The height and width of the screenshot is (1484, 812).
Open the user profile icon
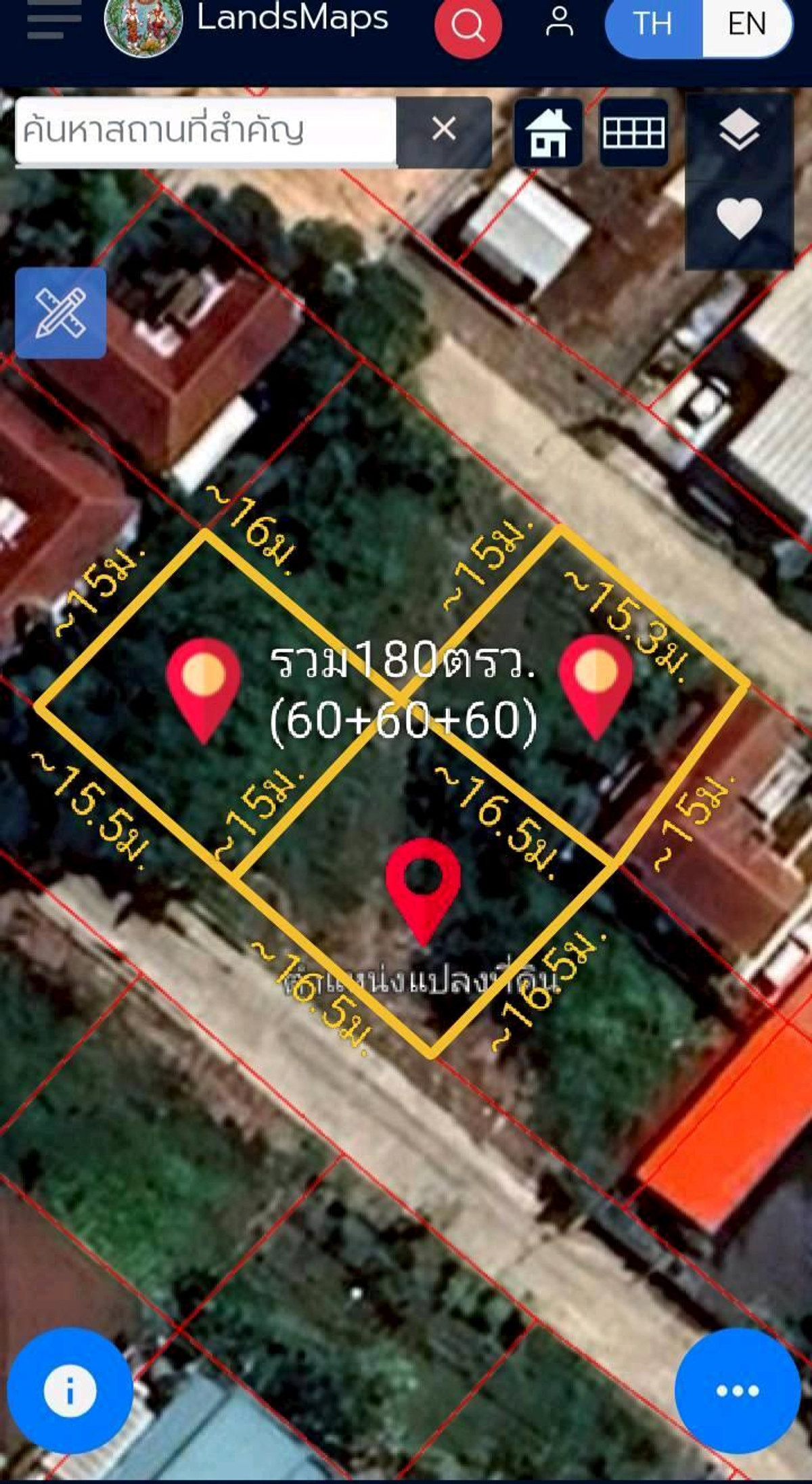pyautogui.click(x=560, y=22)
